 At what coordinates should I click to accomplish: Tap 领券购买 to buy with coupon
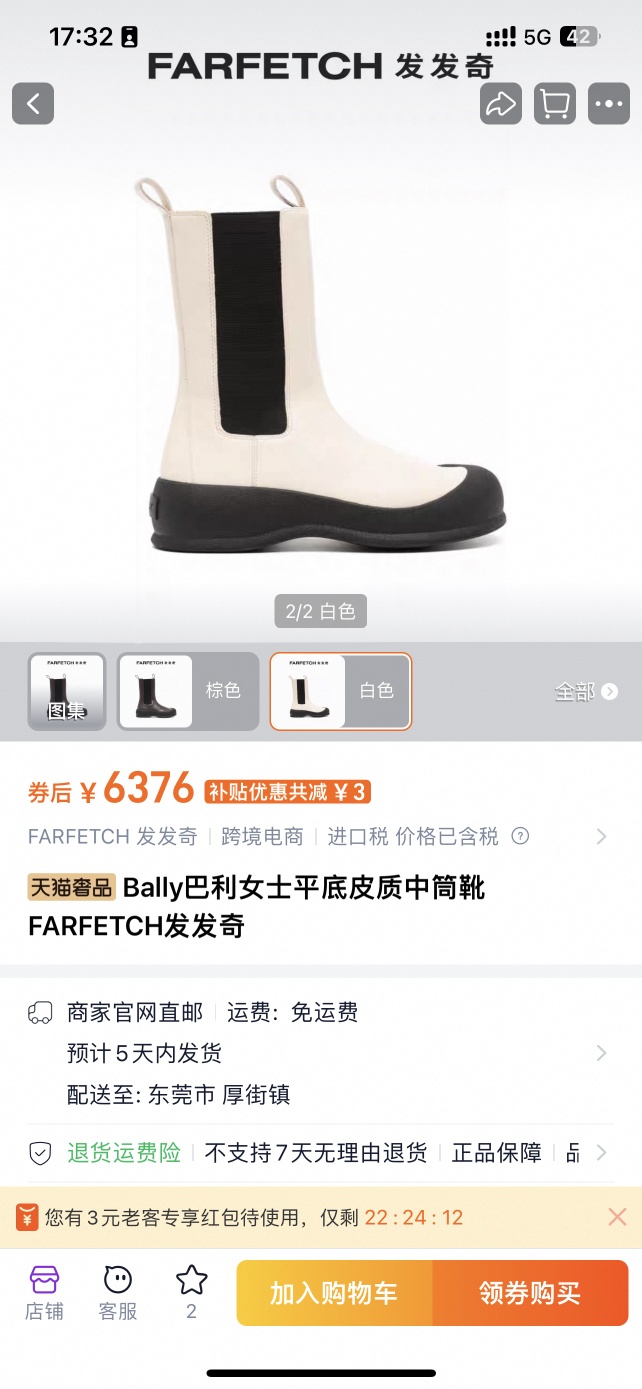coord(530,1293)
